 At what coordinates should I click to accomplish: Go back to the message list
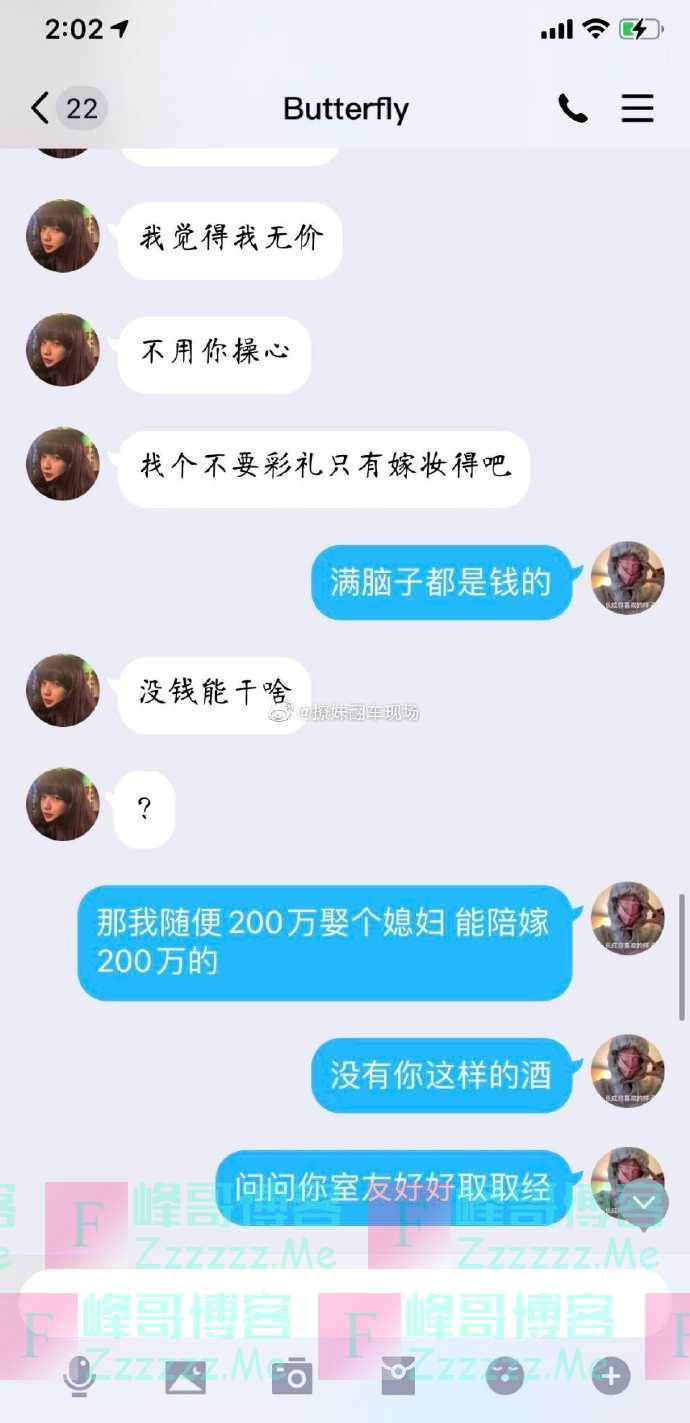pos(42,108)
